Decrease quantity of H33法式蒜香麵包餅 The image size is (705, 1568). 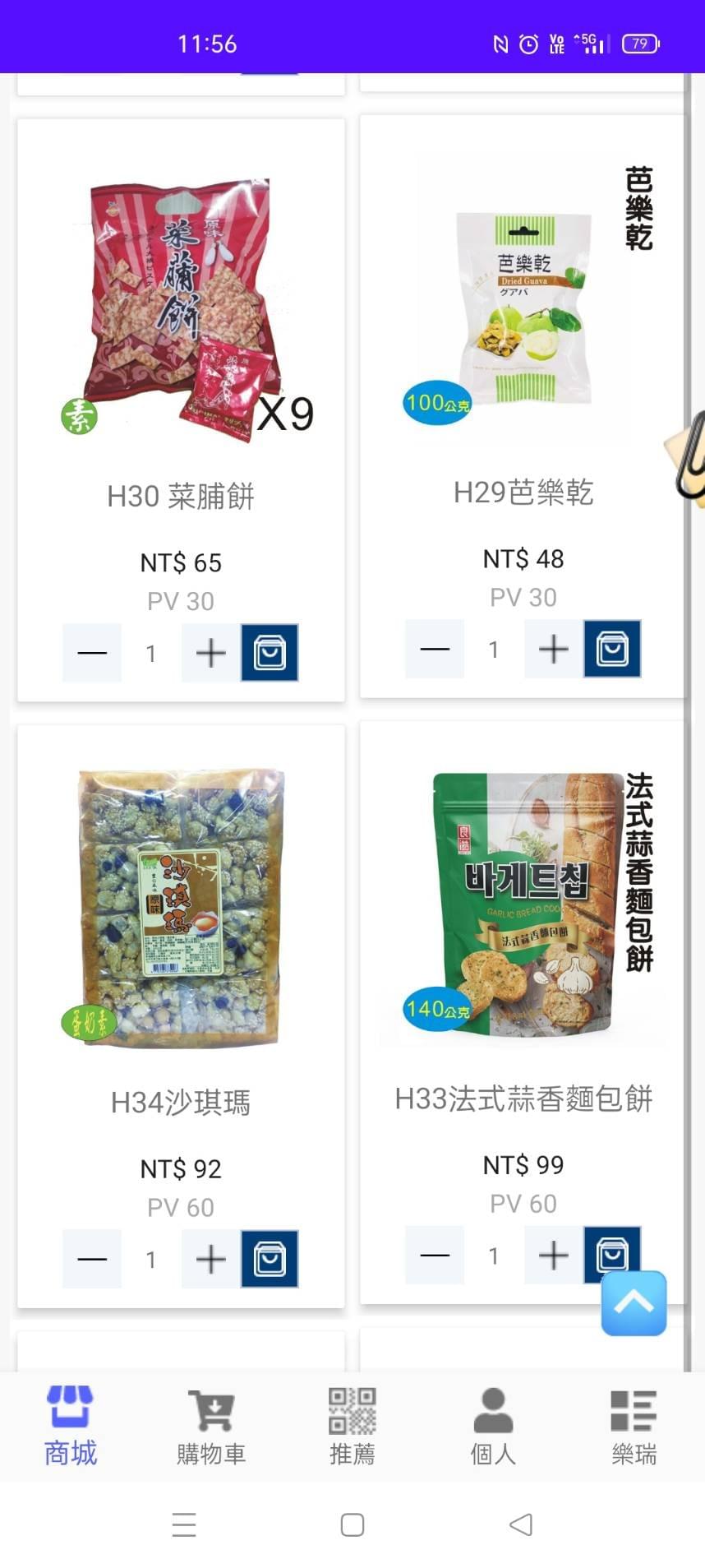[x=435, y=1255]
